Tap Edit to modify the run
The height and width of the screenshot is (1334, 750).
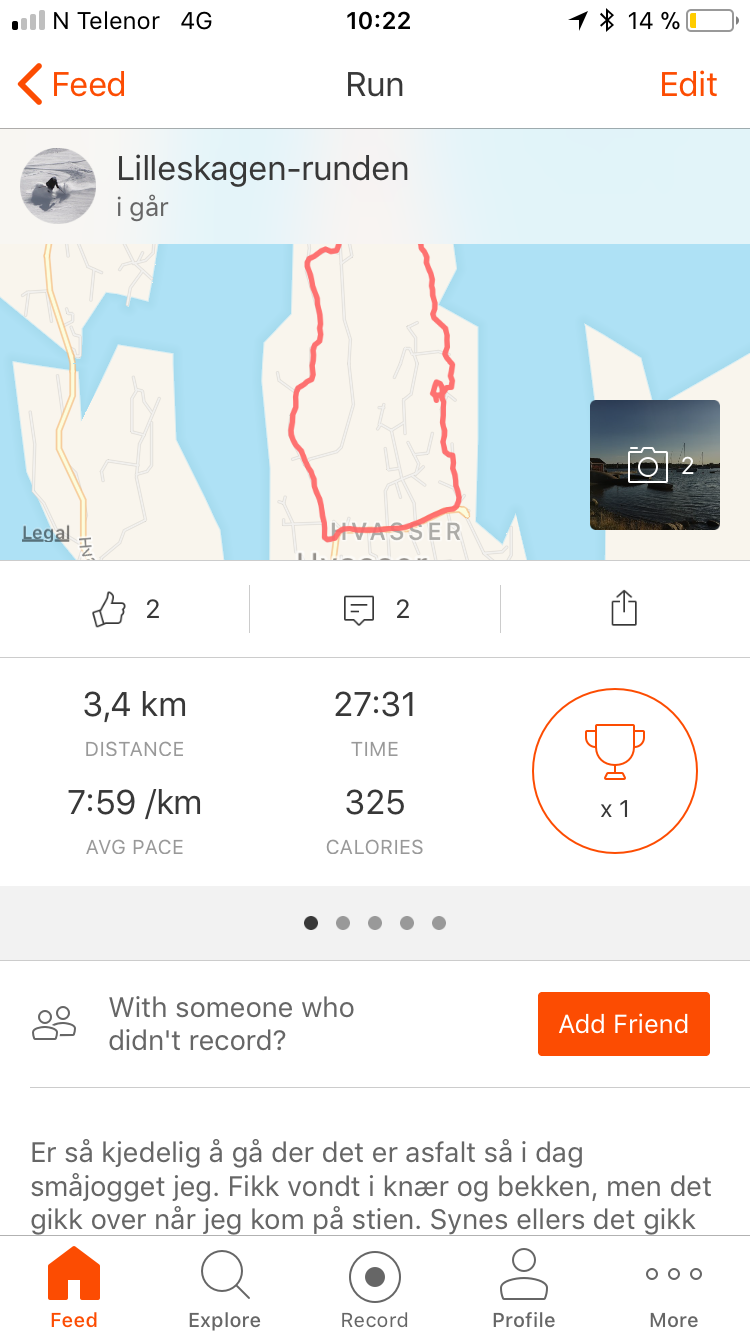pyautogui.click(x=688, y=85)
